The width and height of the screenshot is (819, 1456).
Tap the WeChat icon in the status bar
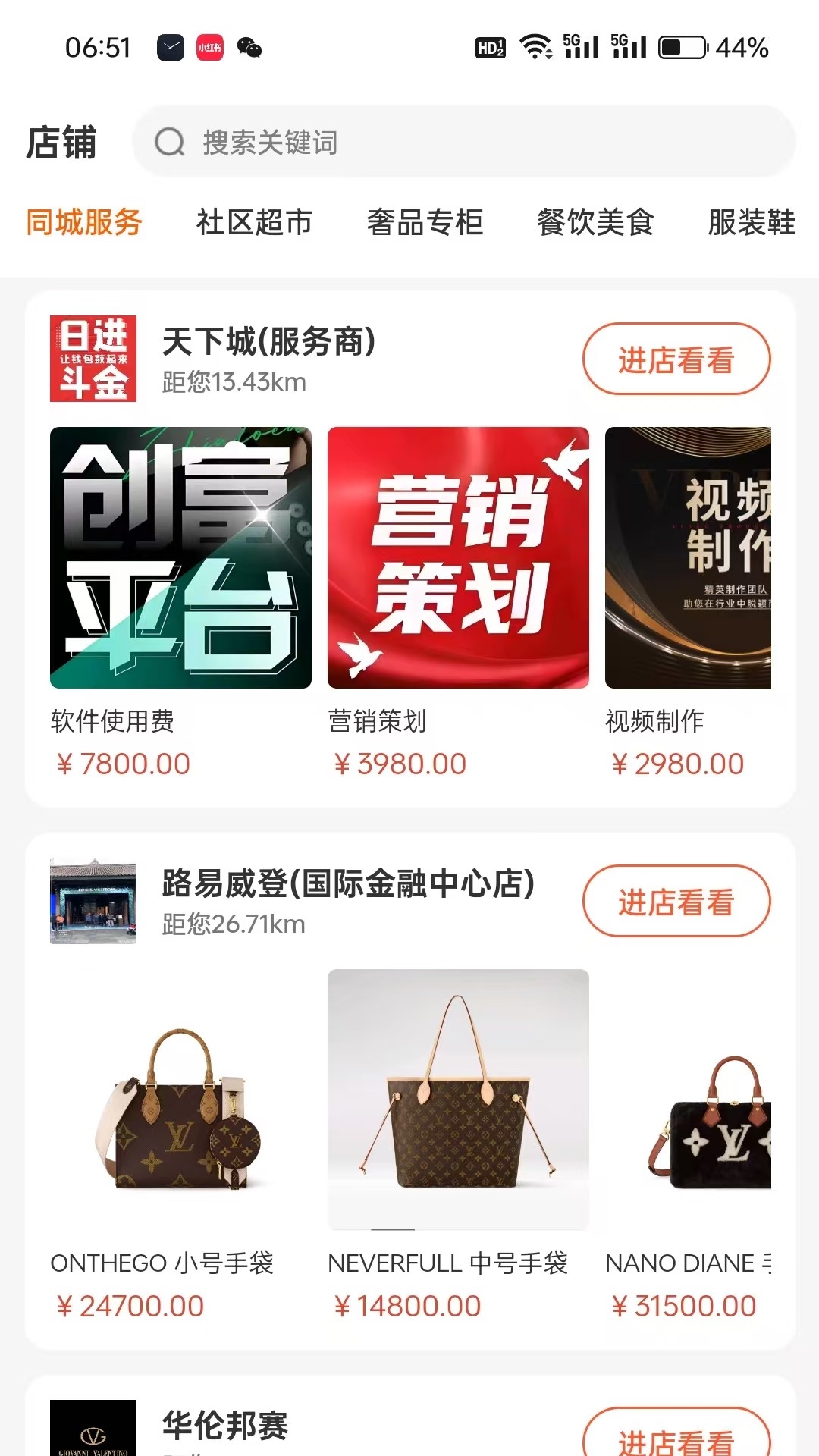253,48
